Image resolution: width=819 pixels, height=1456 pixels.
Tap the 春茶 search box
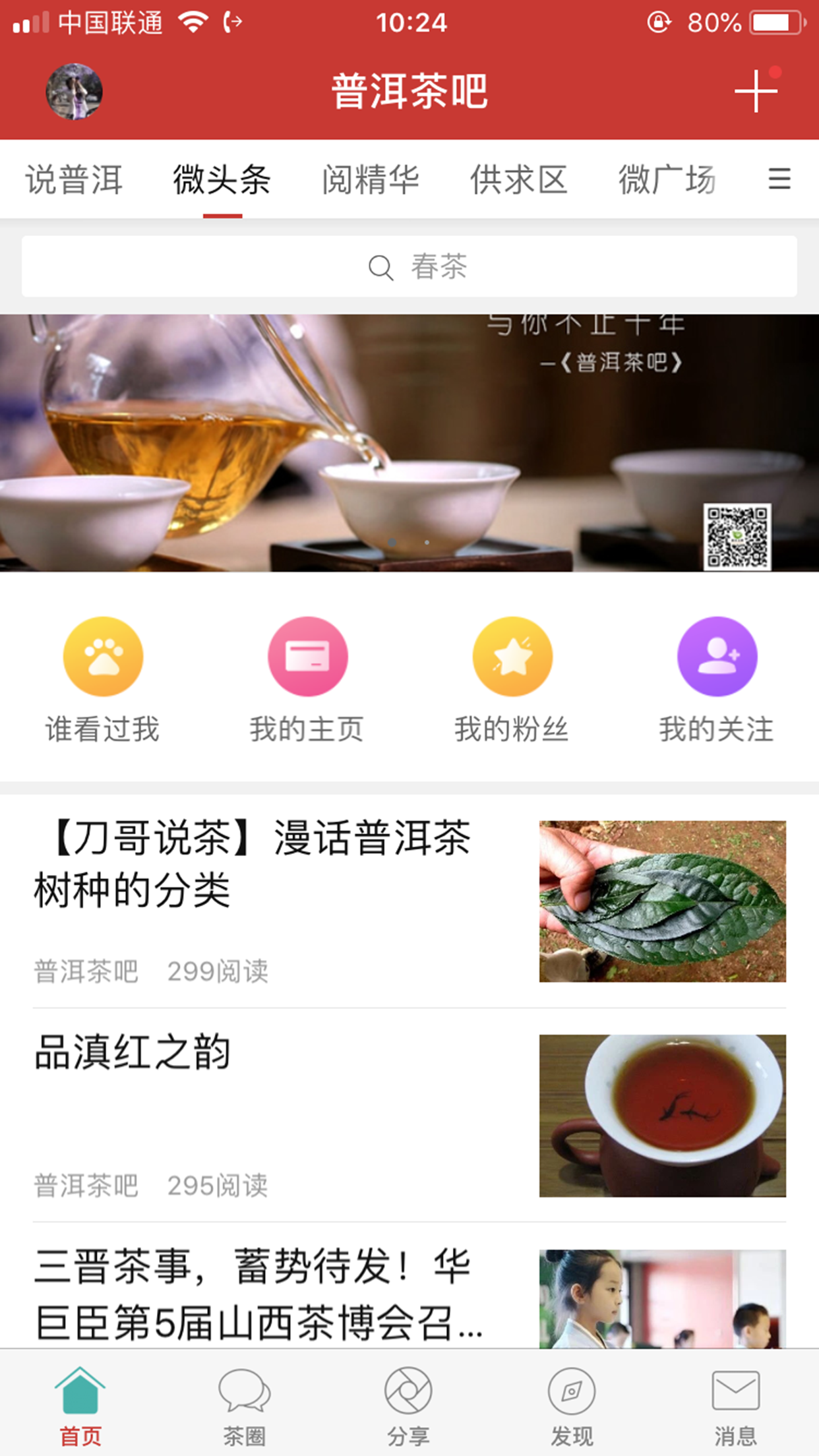point(409,266)
